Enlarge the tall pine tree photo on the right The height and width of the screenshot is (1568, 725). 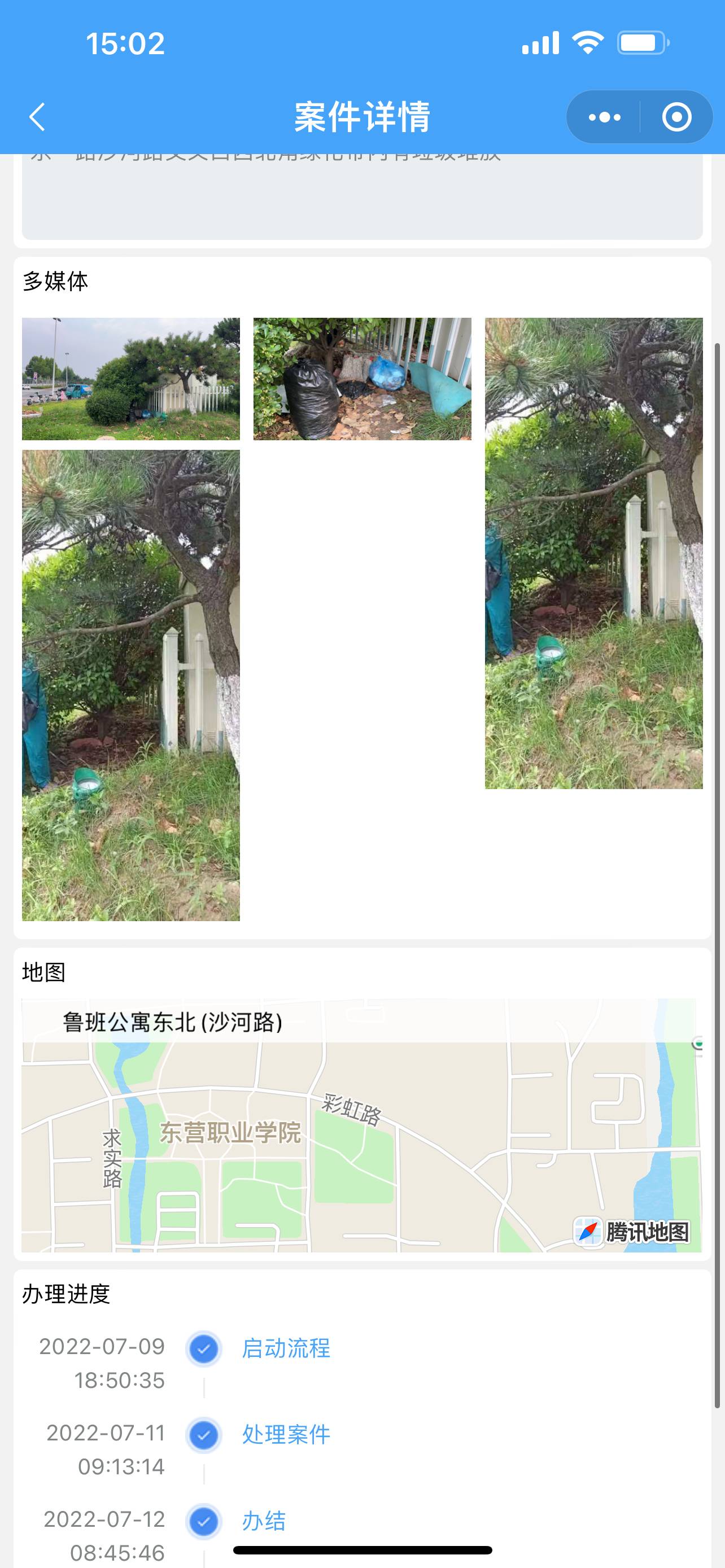(593, 553)
